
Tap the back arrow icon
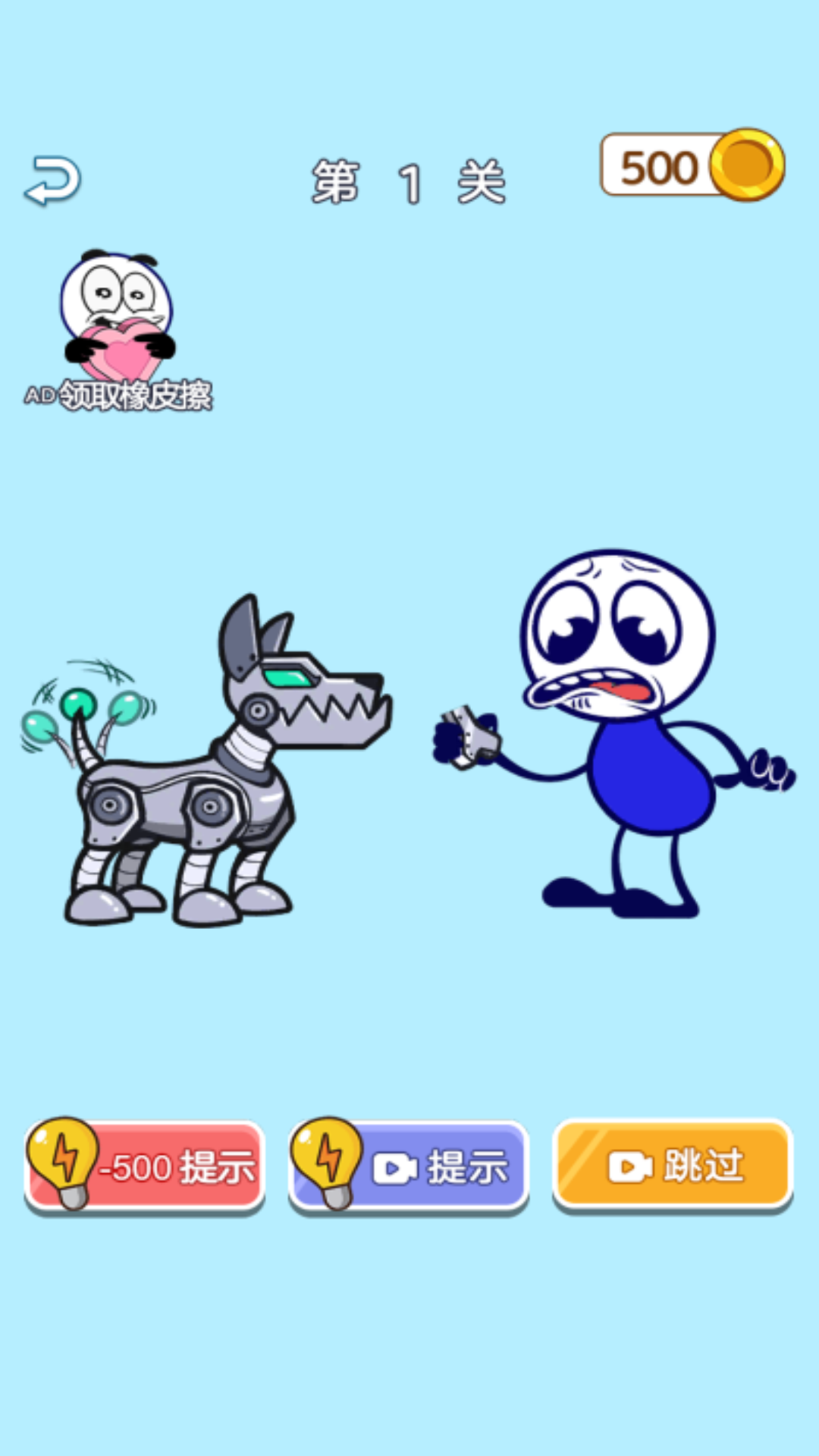coord(53,180)
